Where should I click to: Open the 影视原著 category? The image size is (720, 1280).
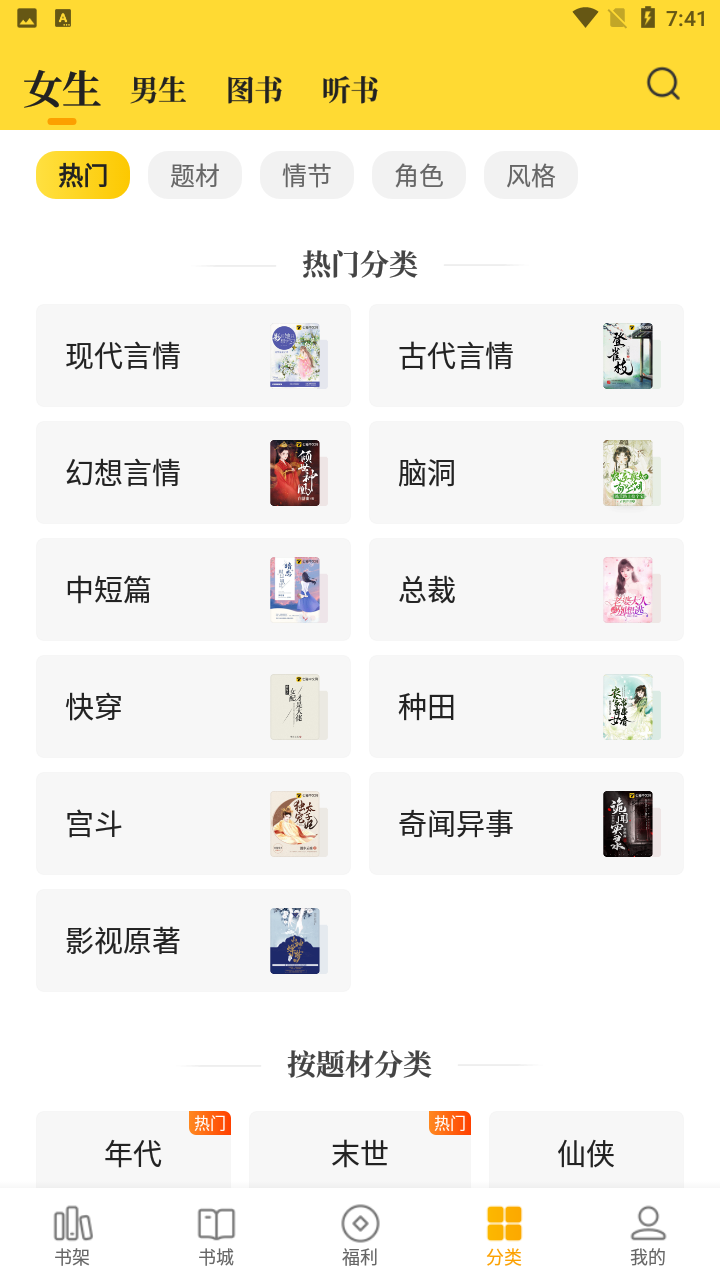(x=193, y=940)
